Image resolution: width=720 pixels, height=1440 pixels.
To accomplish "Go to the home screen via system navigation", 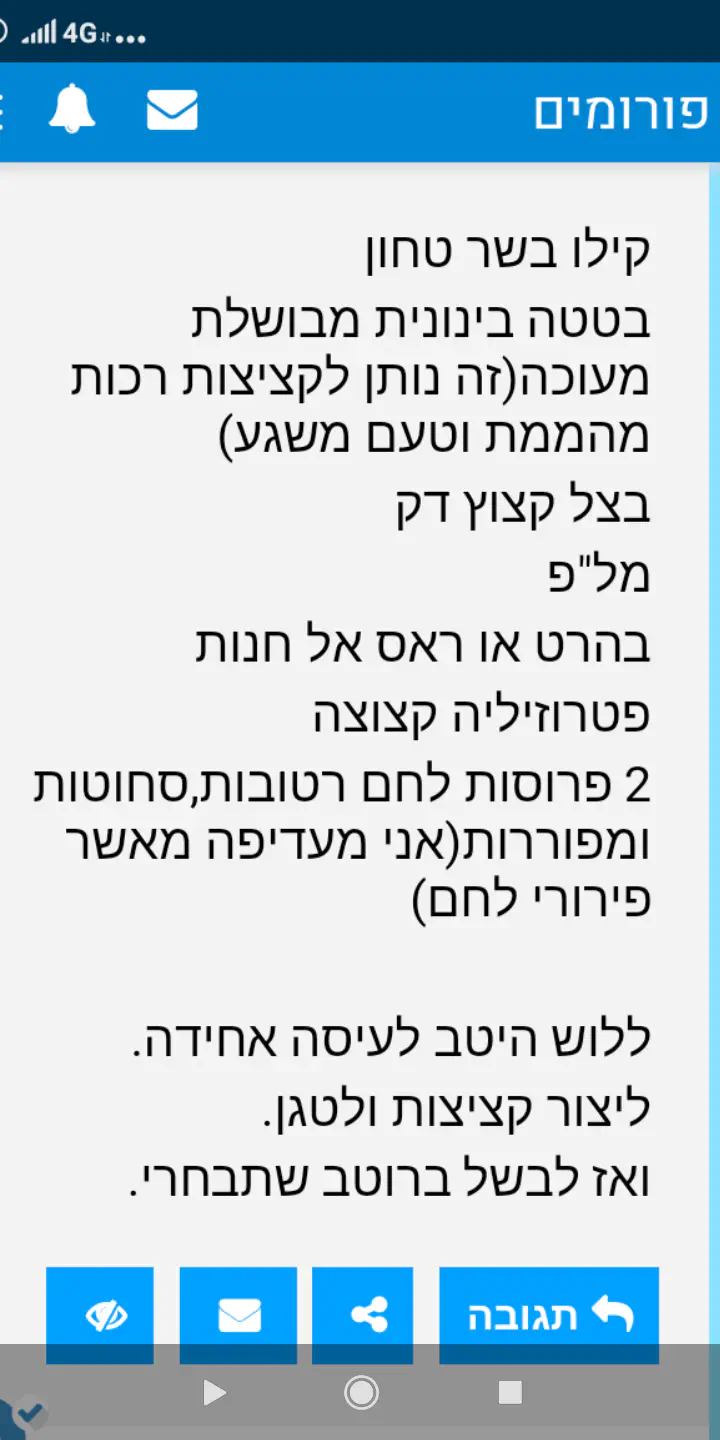I will [x=361, y=1392].
